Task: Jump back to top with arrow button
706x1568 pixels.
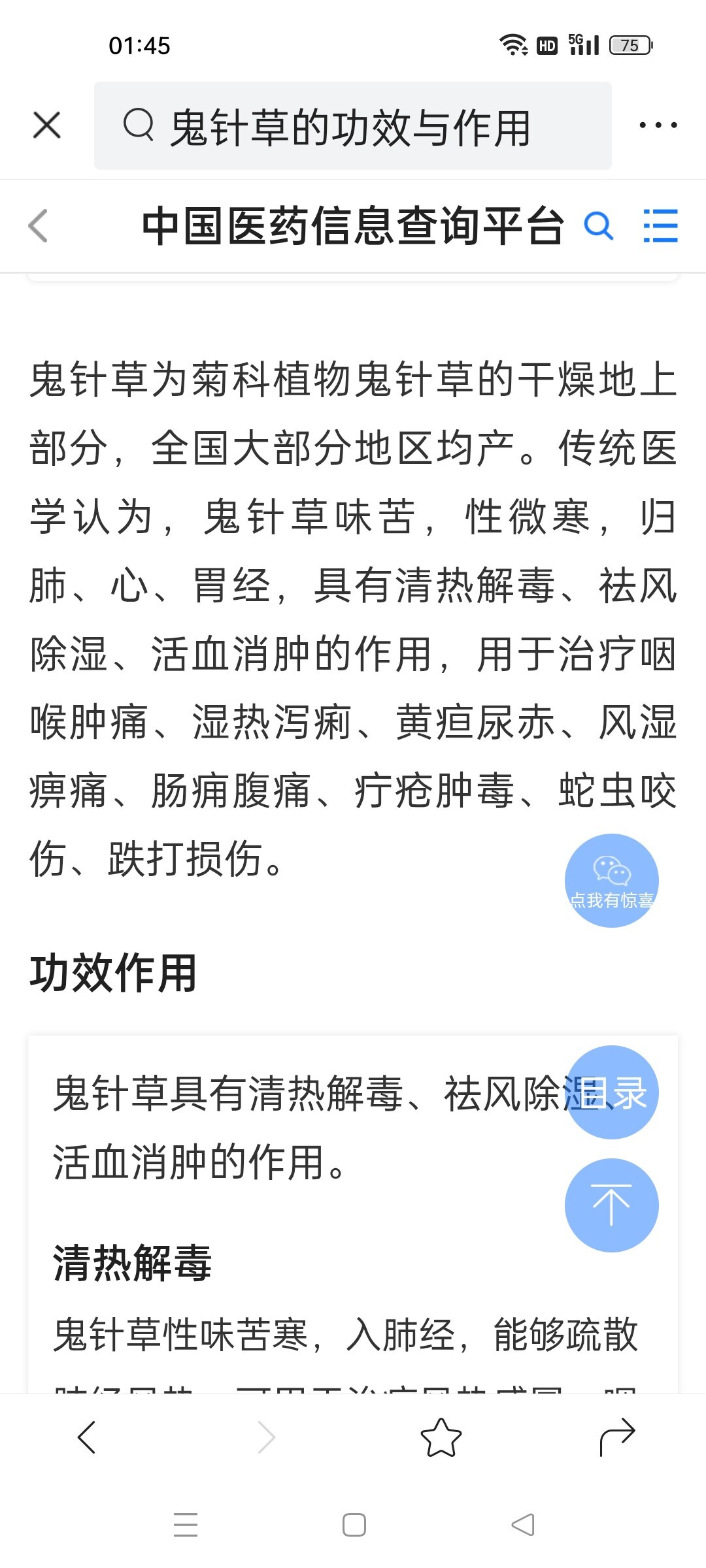Action: [612, 1205]
